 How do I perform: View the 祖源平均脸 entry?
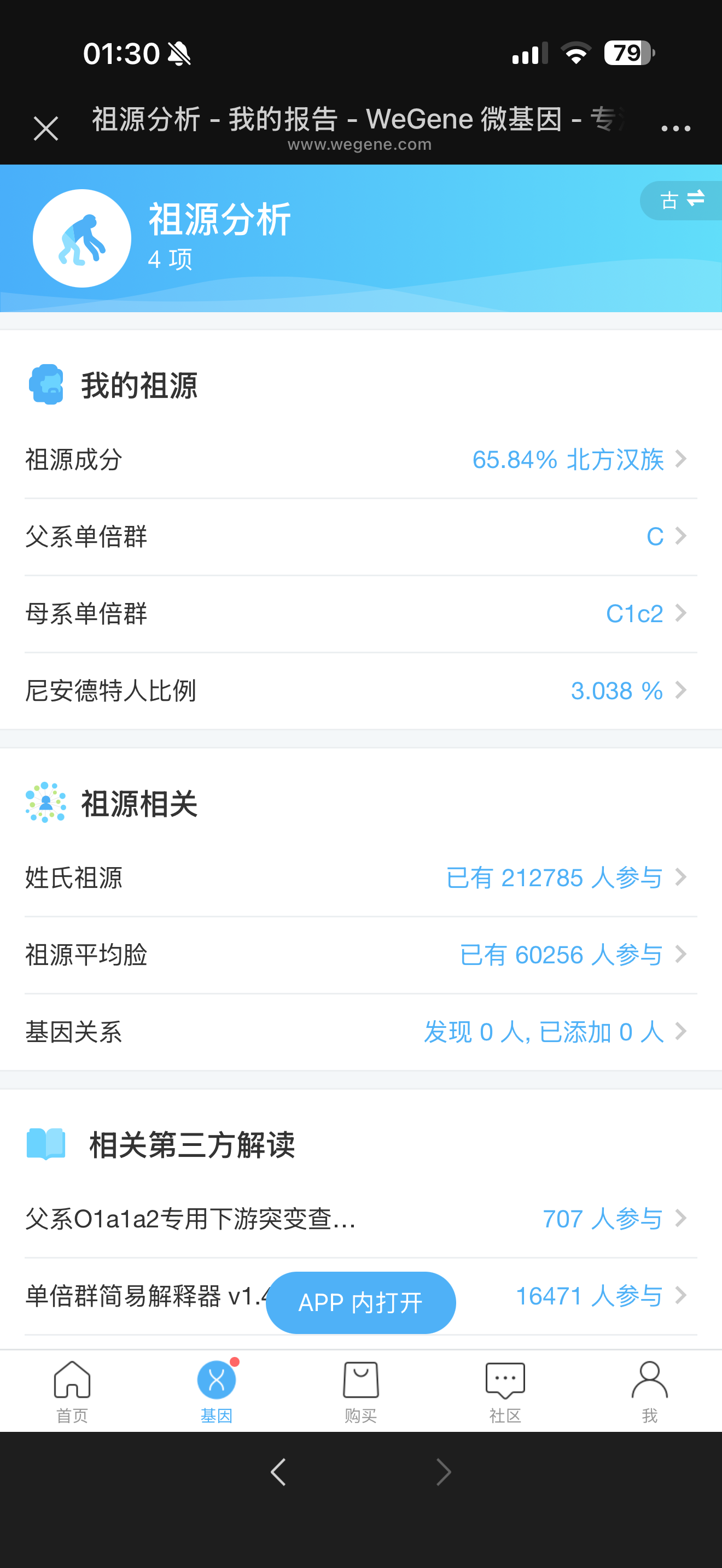click(360, 955)
